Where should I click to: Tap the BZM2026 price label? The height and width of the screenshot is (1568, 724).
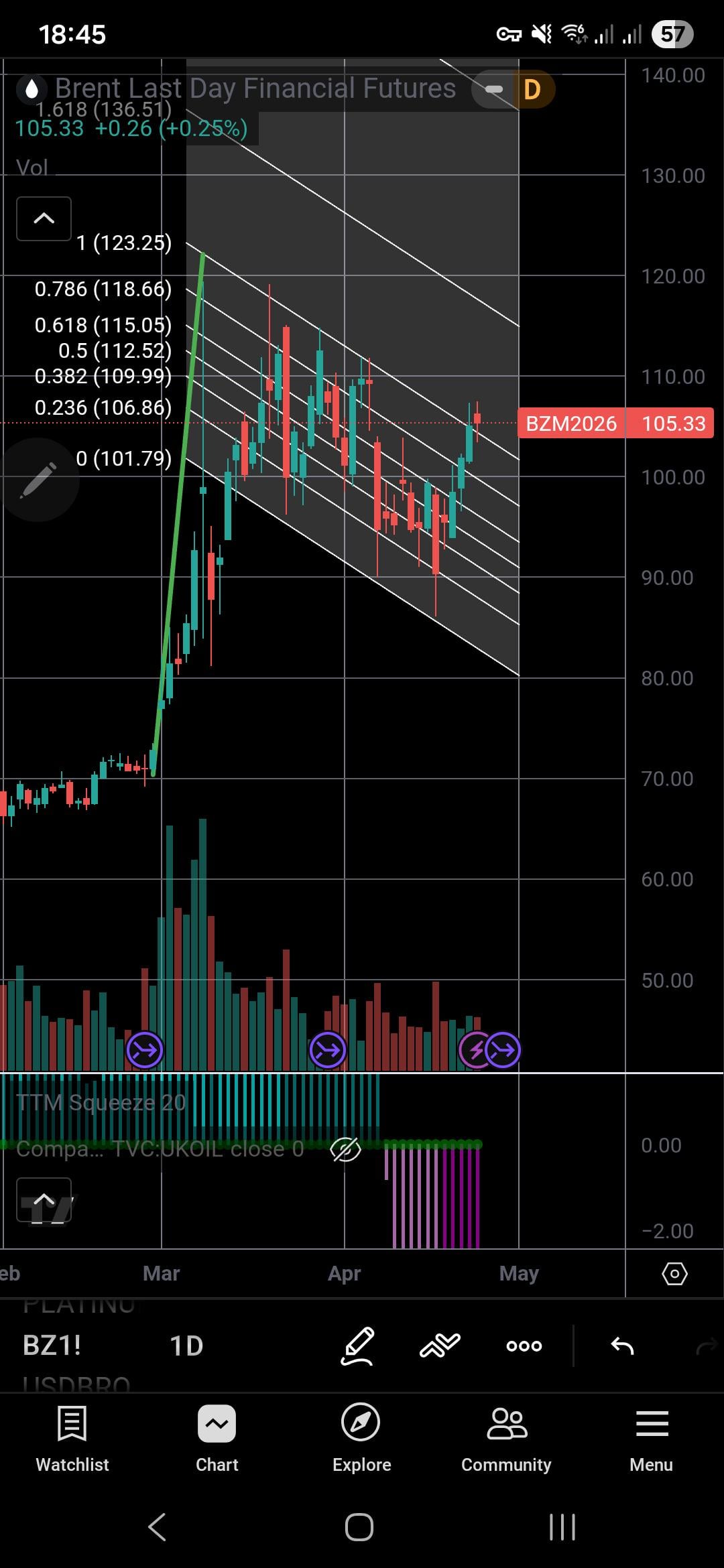(x=571, y=423)
